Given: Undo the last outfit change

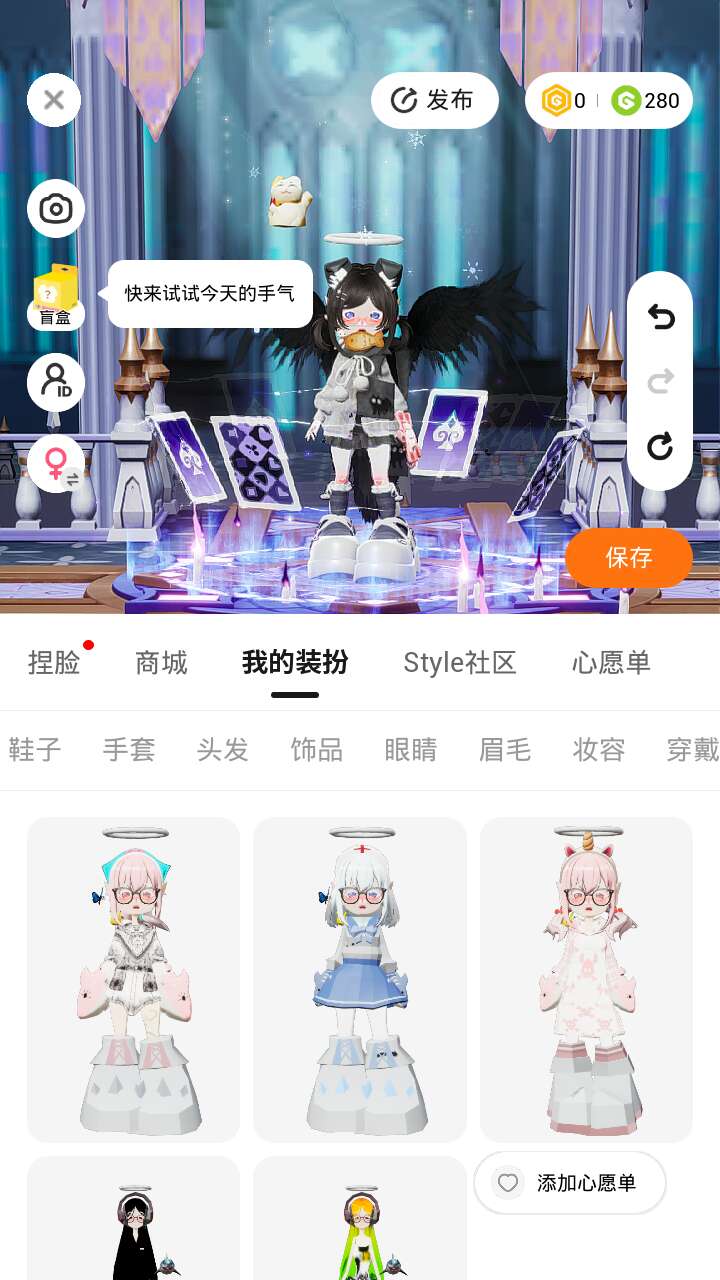Looking at the screenshot, I should pos(660,318).
